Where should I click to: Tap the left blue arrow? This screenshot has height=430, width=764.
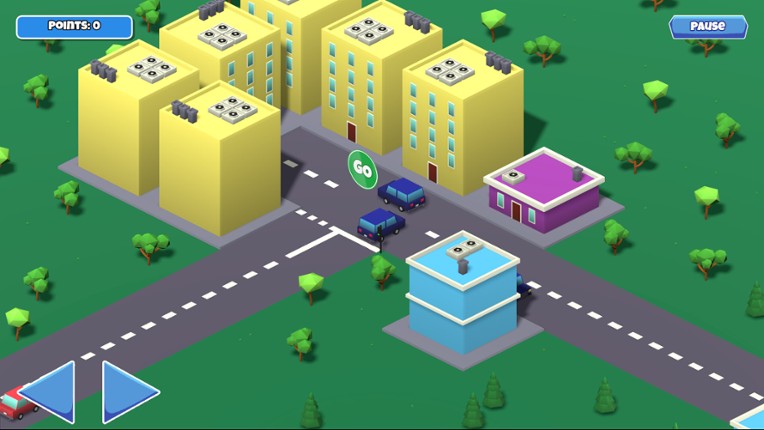coord(52,391)
